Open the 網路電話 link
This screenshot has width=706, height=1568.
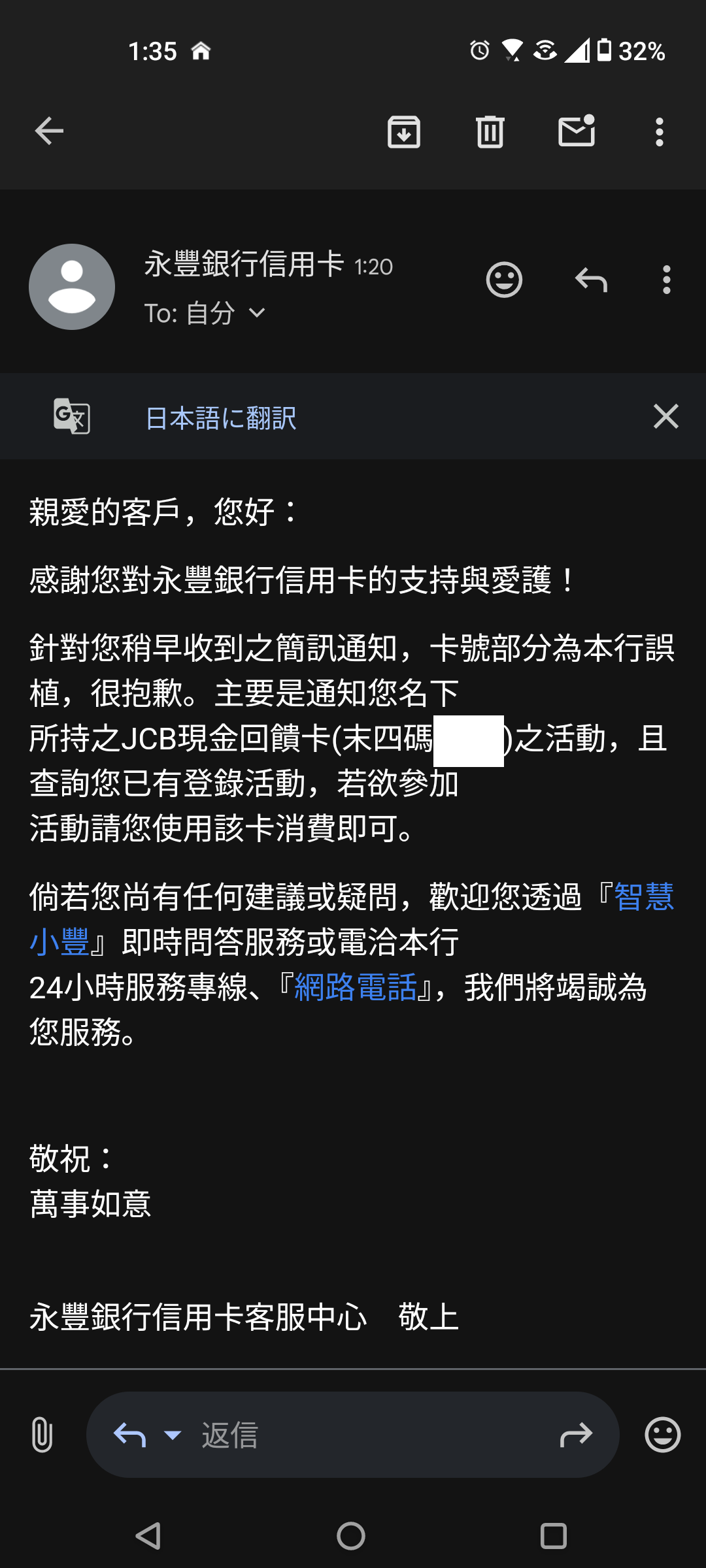[x=356, y=987]
